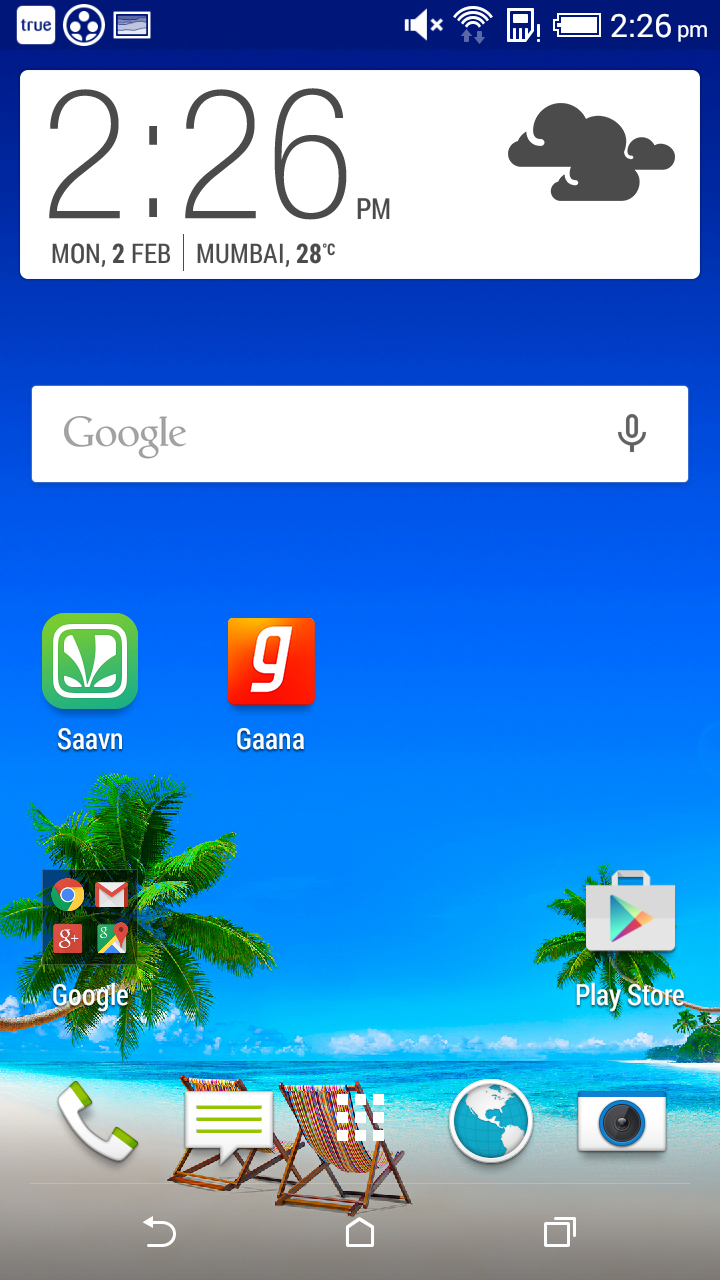
Task: Start voice search with the microphone
Action: [631, 434]
